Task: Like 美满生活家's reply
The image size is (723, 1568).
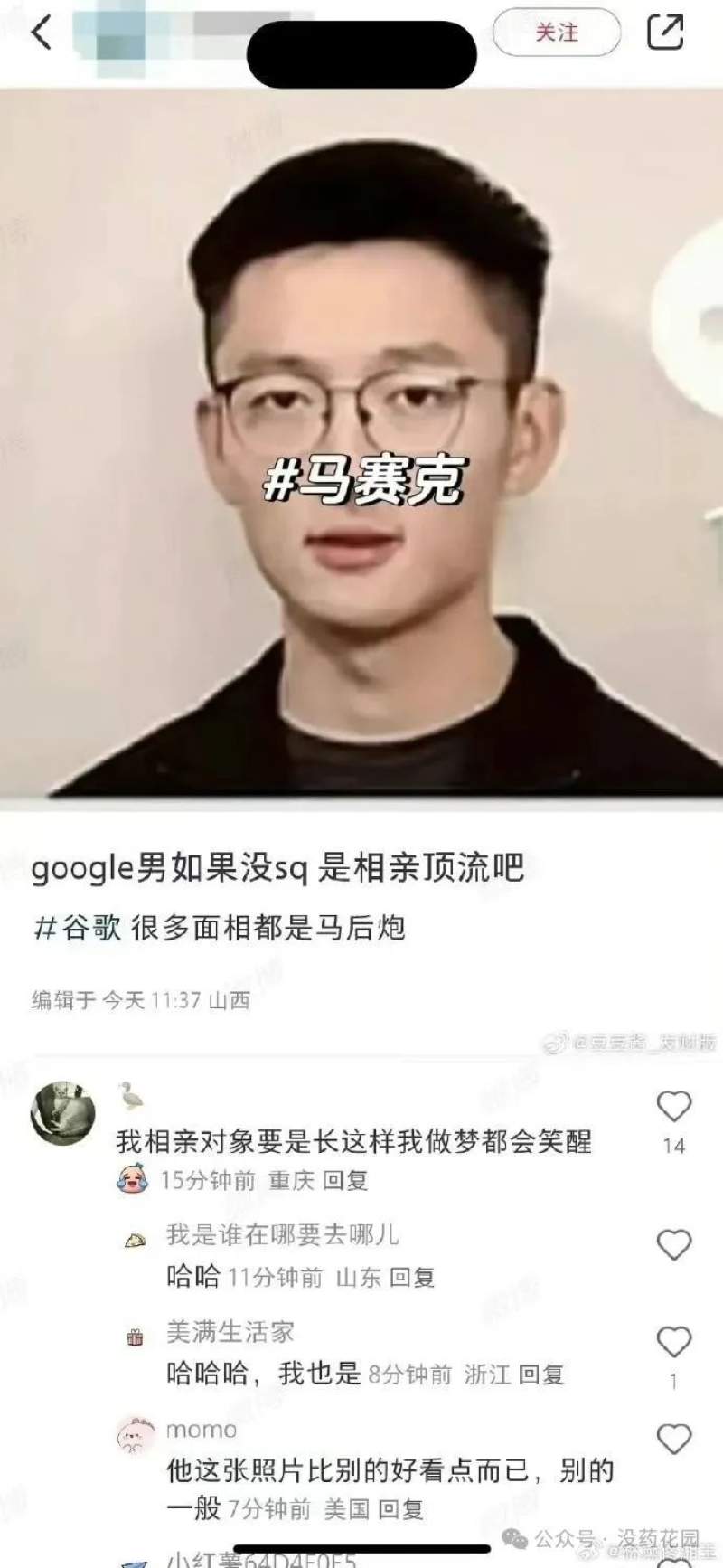Action: [x=673, y=1342]
